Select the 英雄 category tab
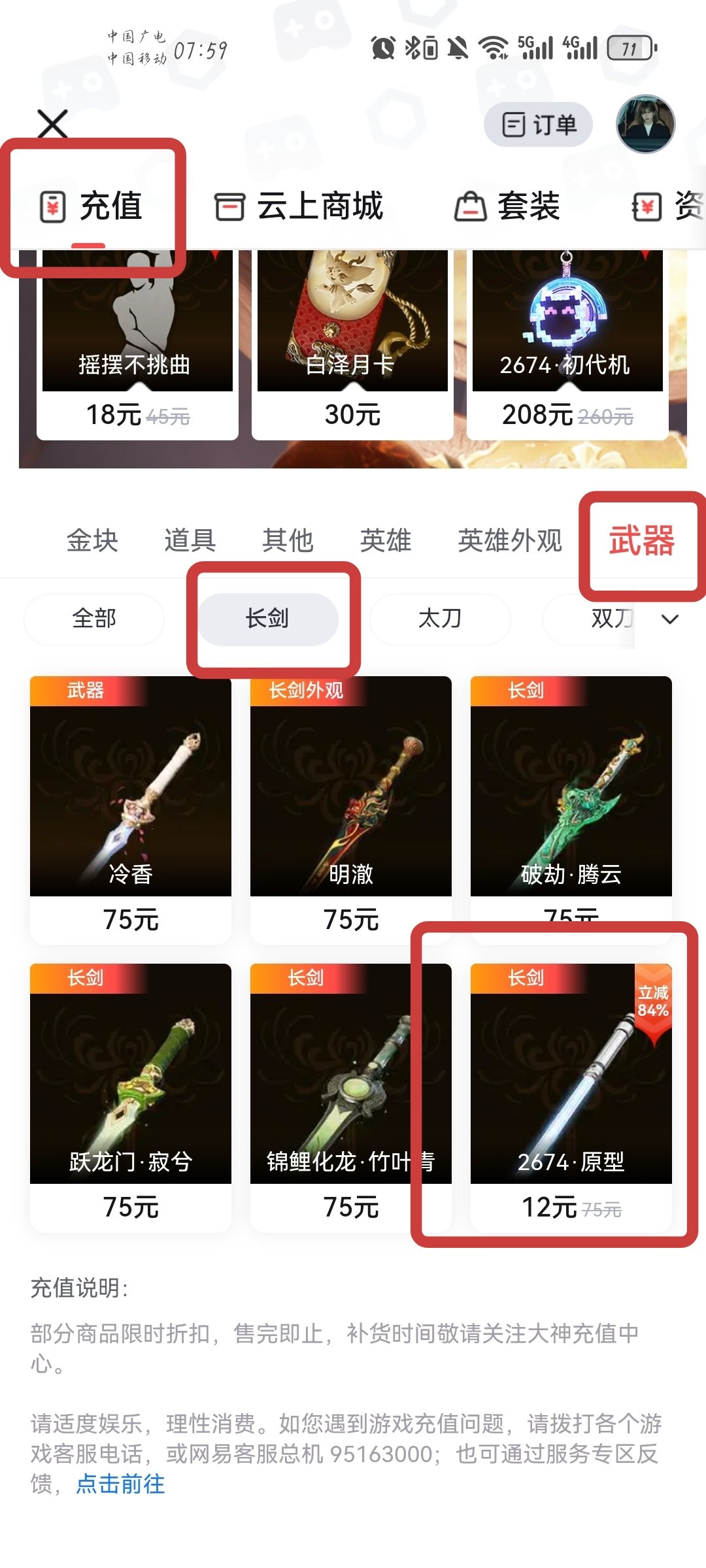 (x=385, y=540)
